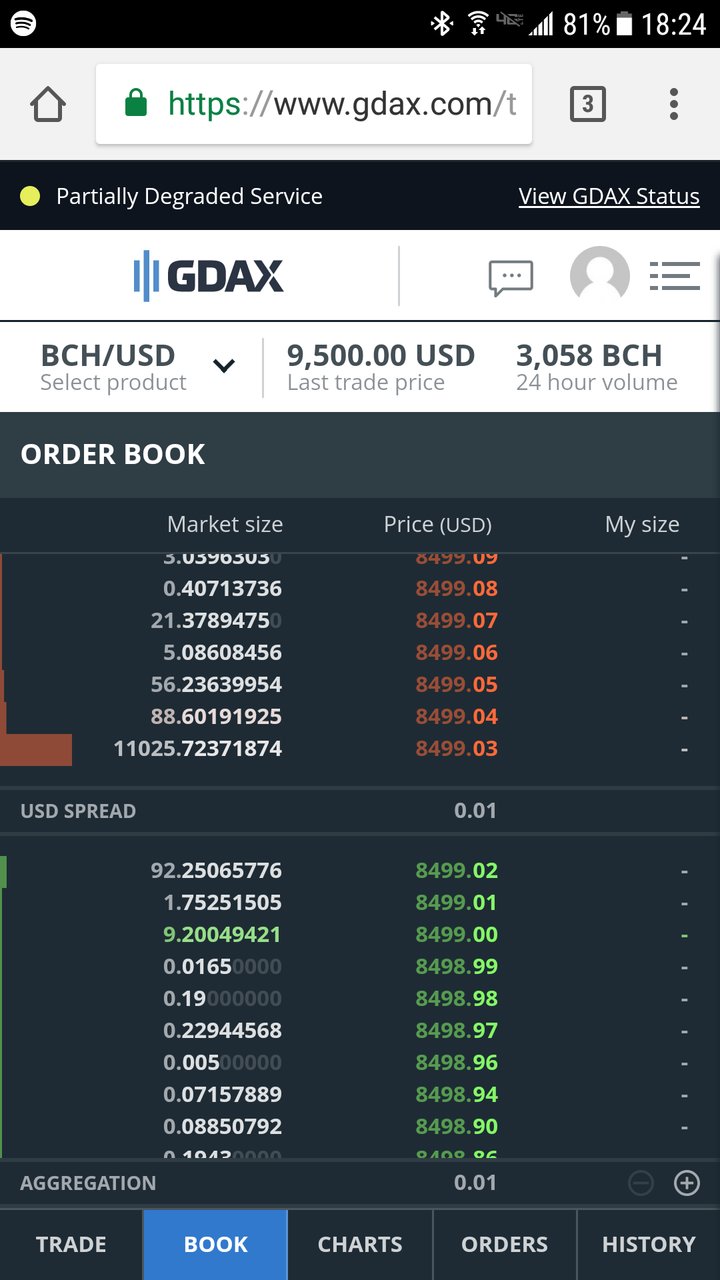Open the user profile avatar
This screenshot has height=1280, width=720.
point(600,275)
